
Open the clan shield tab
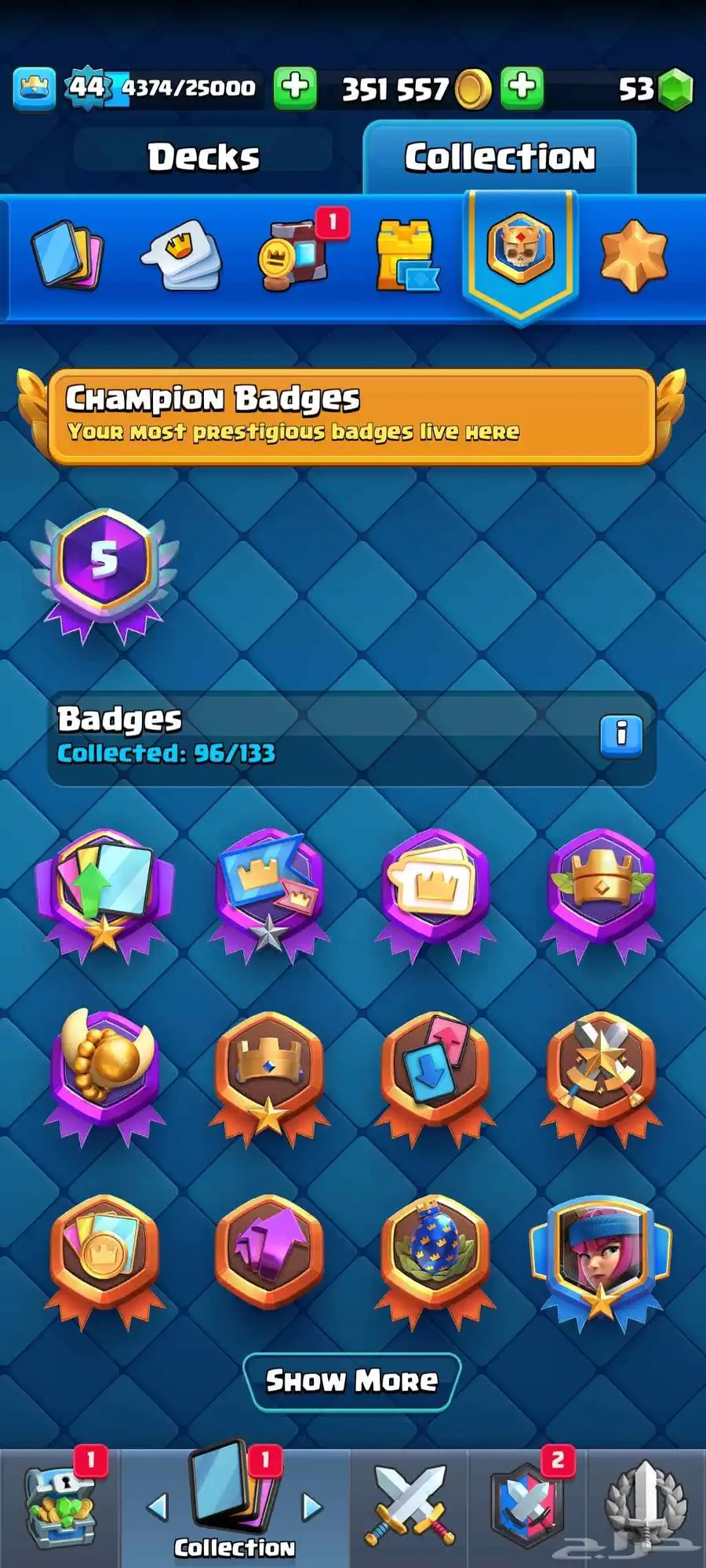(x=528, y=1508)
